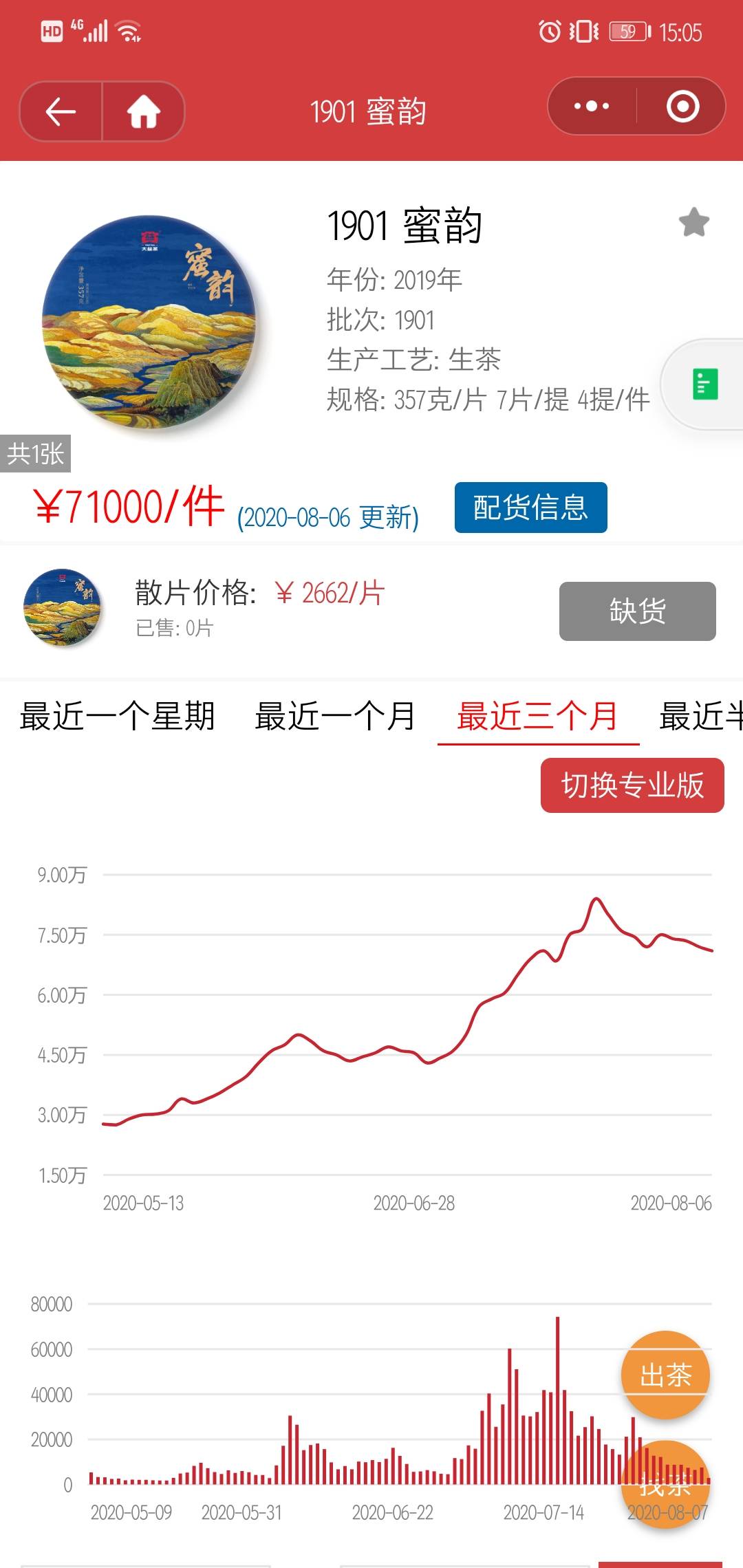Switch to 最近一个星期 tab

[118, 716]
